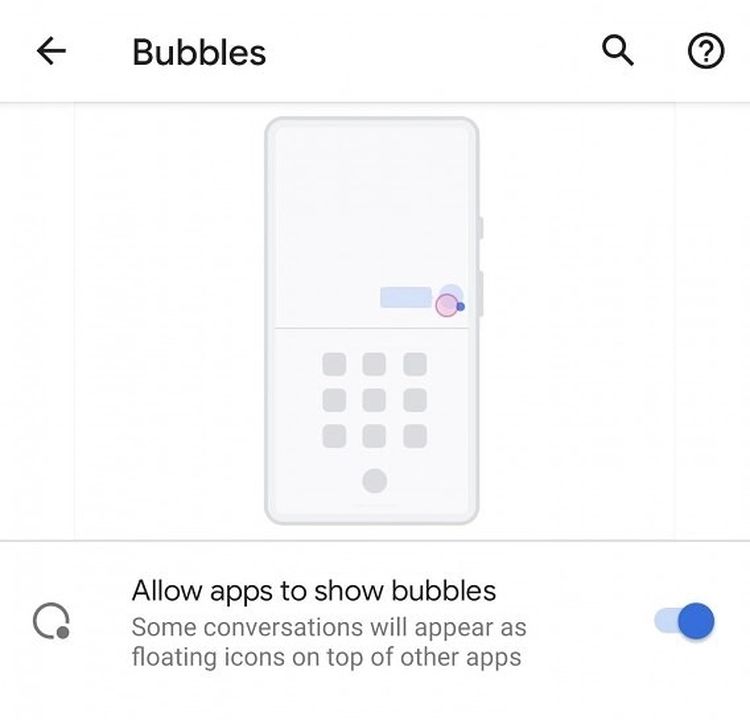
Task: Go back from Bubbles settings
Action: [50, 51]
